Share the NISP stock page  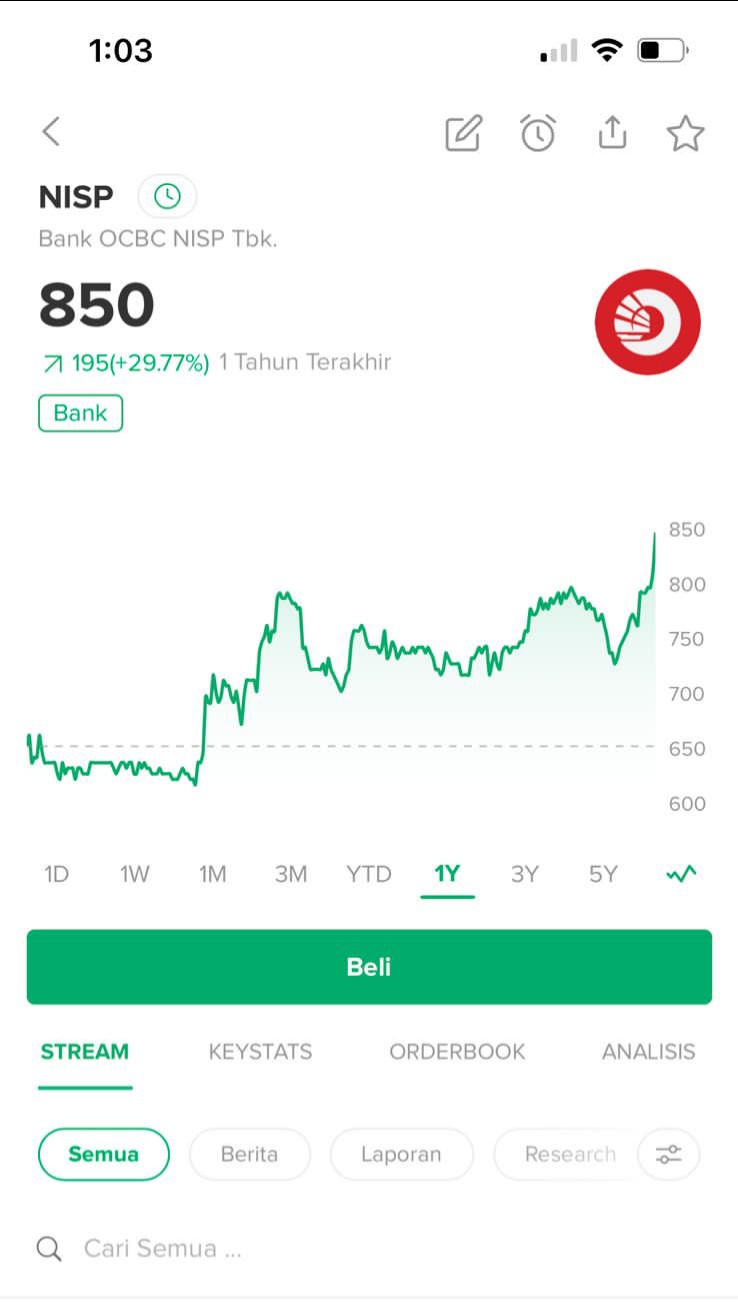pos(612,132)
